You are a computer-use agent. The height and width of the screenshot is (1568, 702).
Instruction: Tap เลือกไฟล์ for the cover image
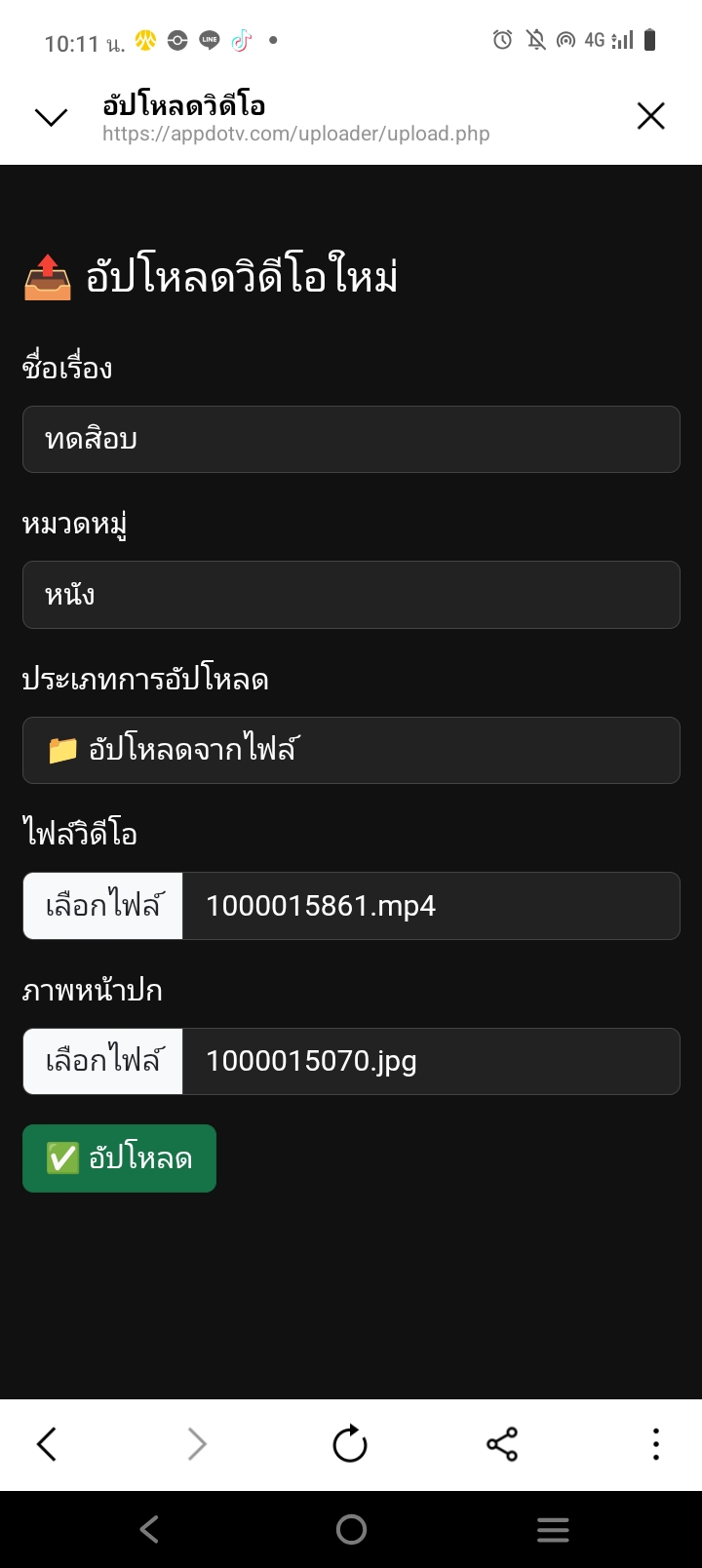tap(101, 1061)
